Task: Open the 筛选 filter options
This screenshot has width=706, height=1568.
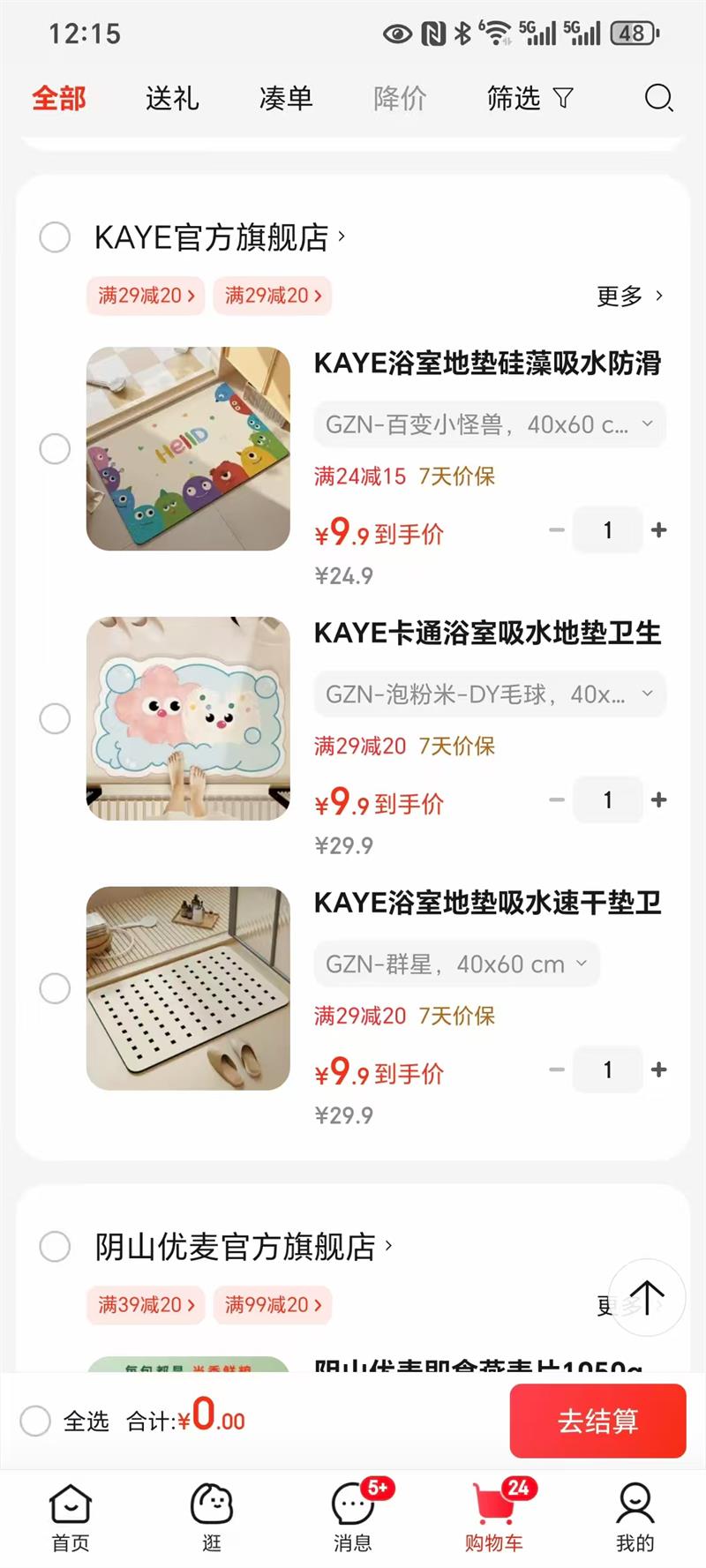Action: click(x=529, y=99)
